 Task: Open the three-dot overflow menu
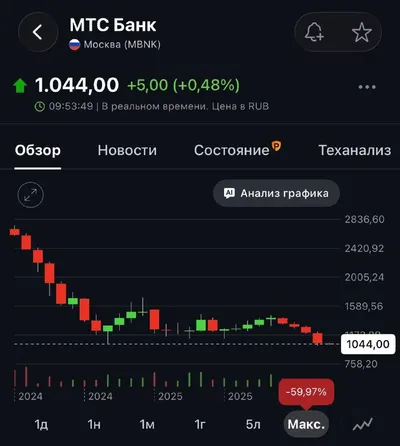pyautogui.click(x=367, y=87)
